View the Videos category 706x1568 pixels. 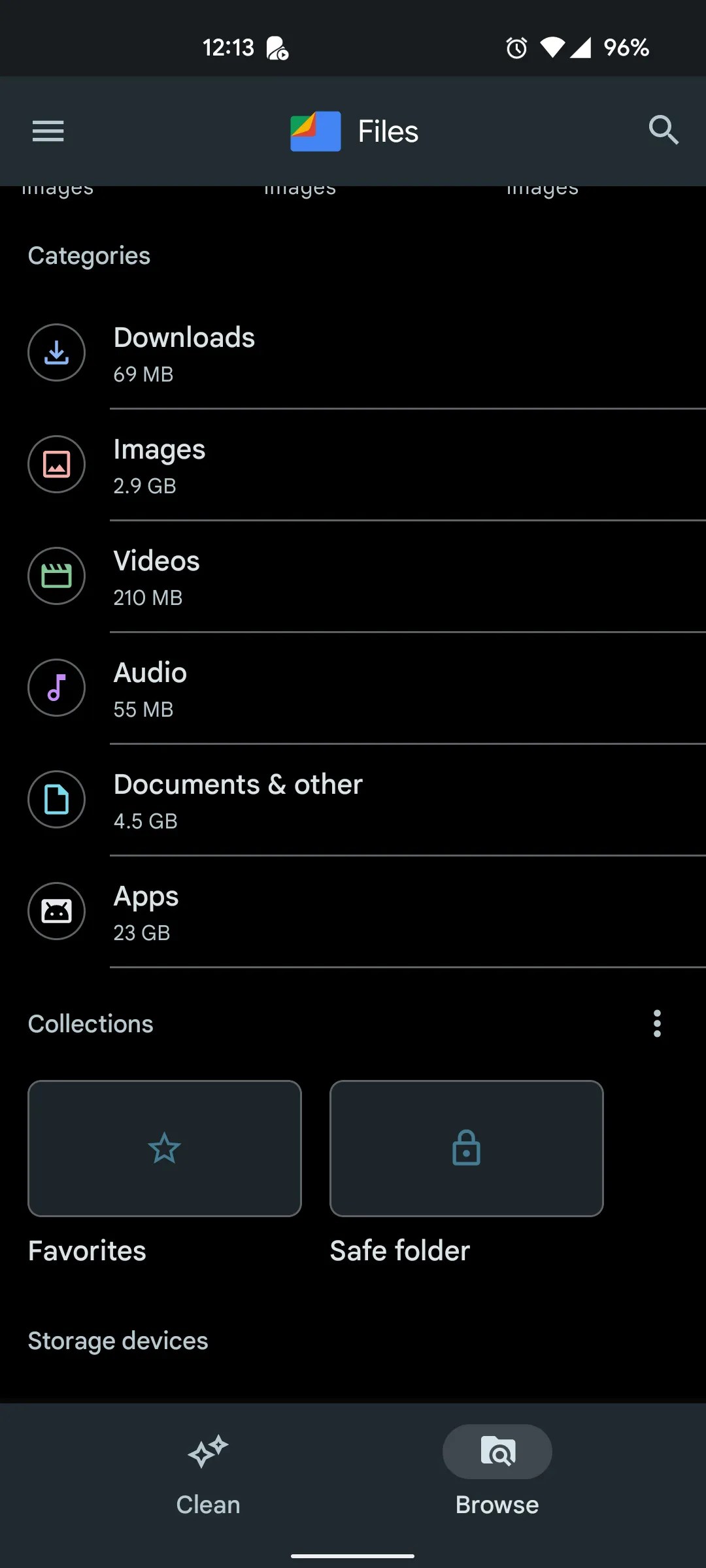(353, 577)
